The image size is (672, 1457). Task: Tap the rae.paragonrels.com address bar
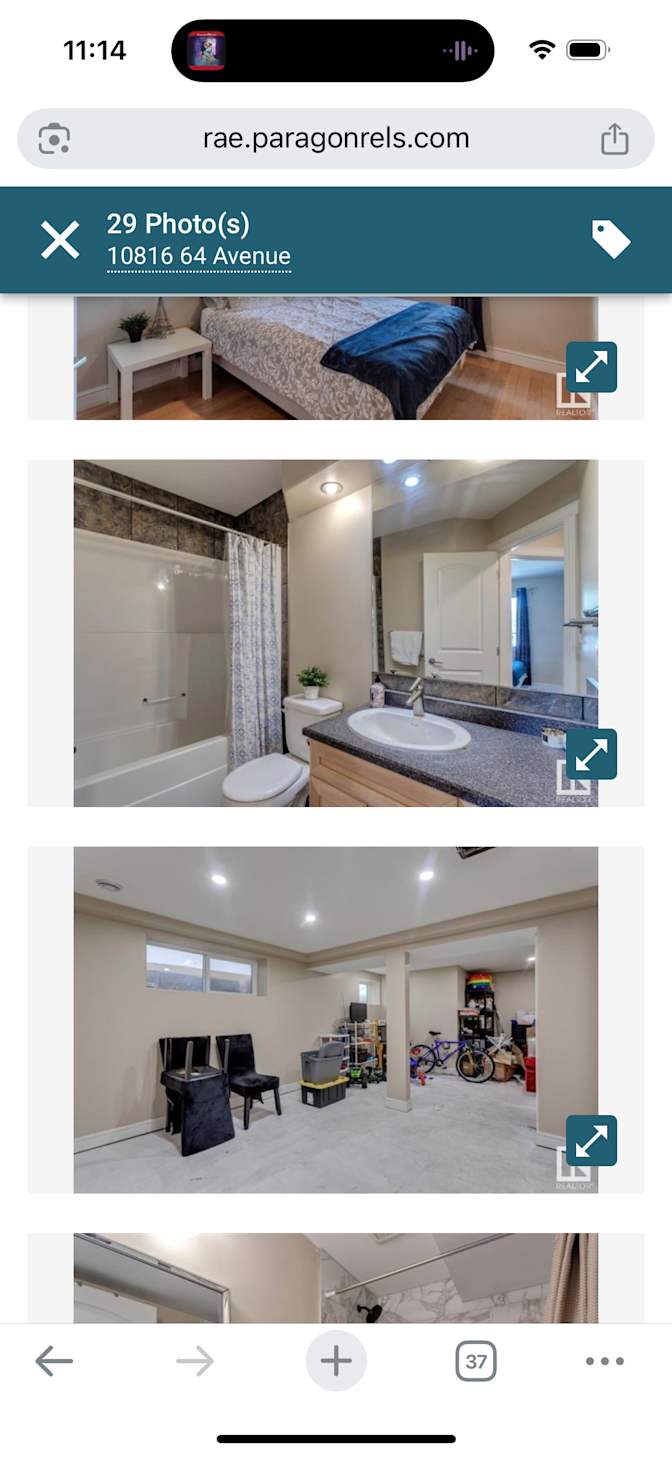(336, 138)
